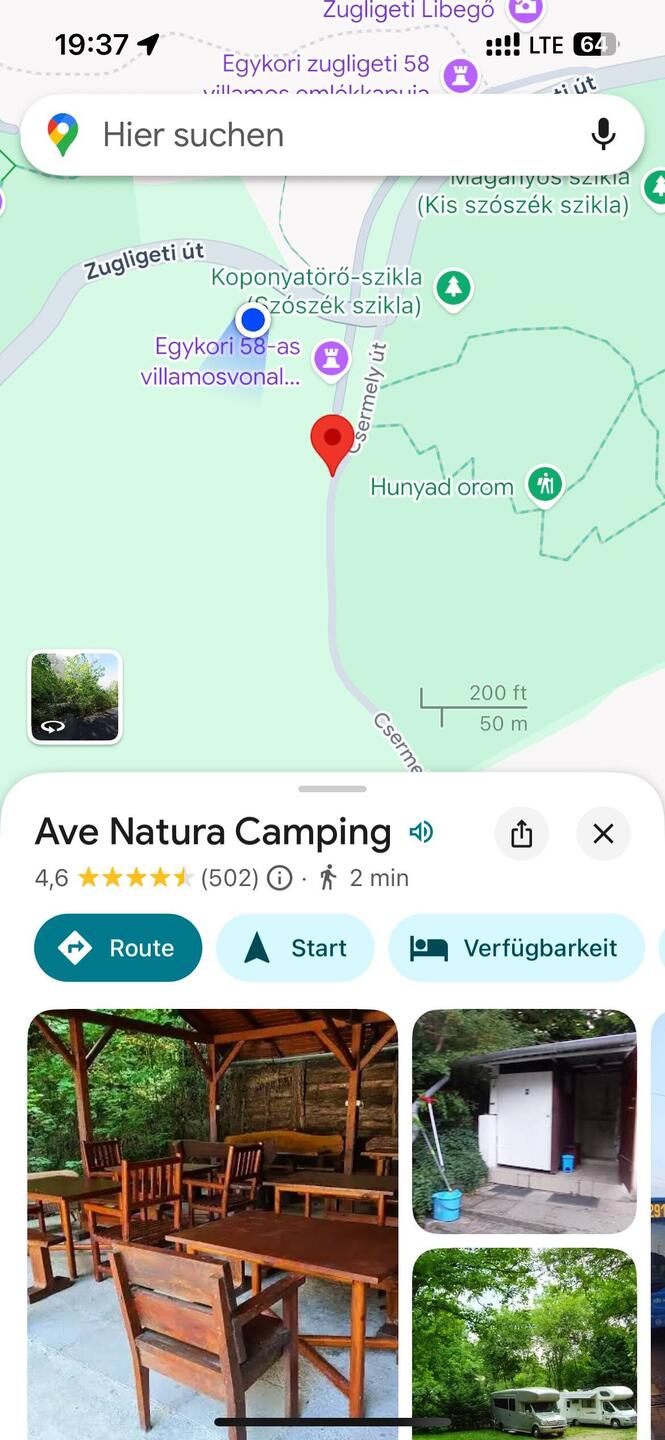Check Verfügbarkeit for the campsite
The image size is (665, 1440).
click(515, 948)
